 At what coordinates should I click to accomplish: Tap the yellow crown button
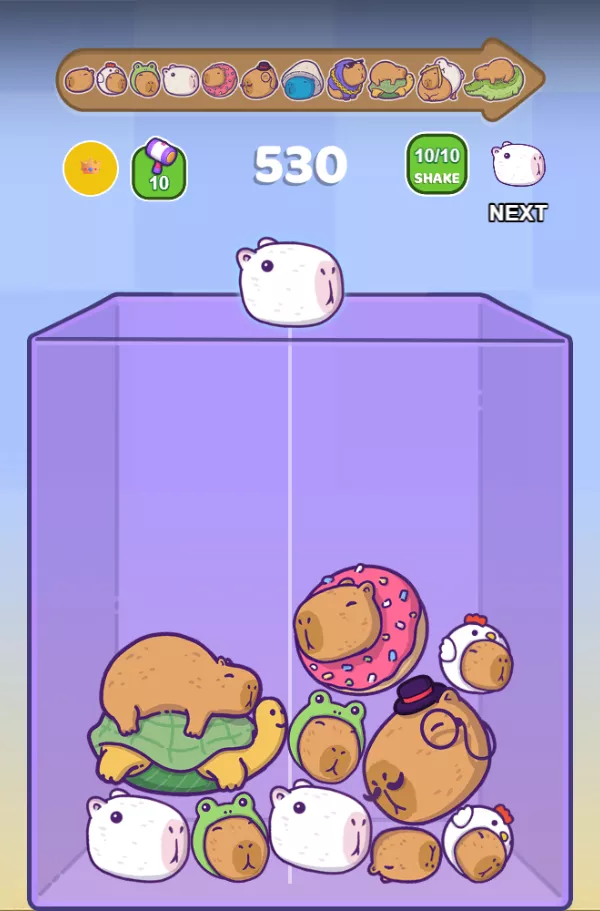click(91, 168)
